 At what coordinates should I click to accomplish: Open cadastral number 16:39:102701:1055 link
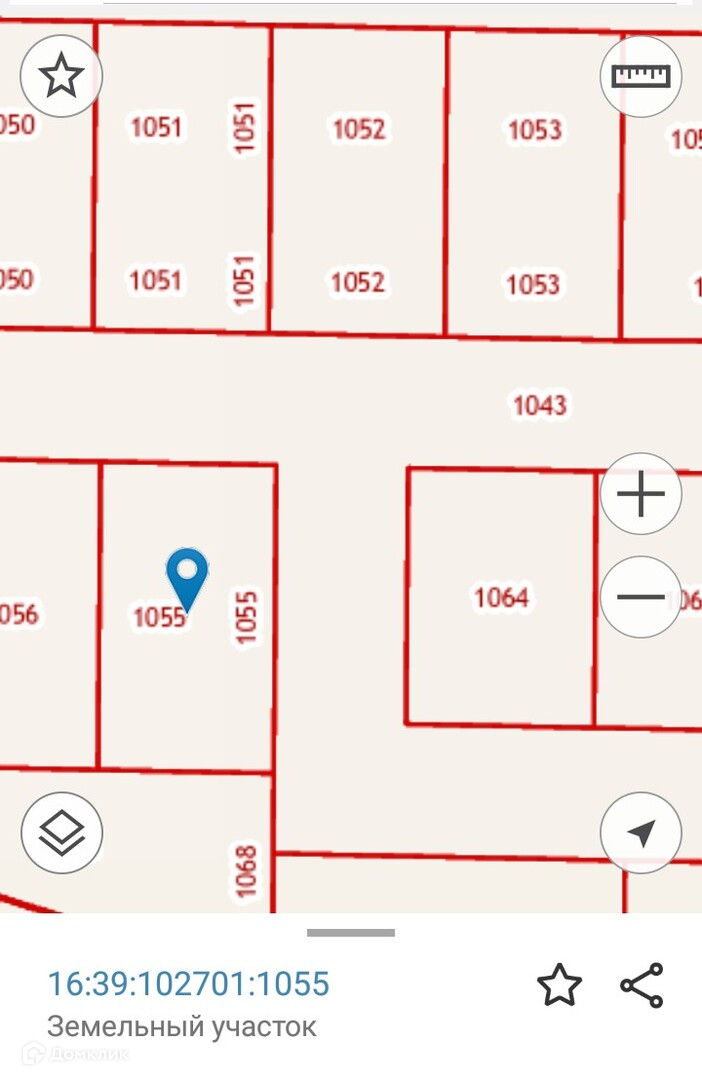click(188, 984)
